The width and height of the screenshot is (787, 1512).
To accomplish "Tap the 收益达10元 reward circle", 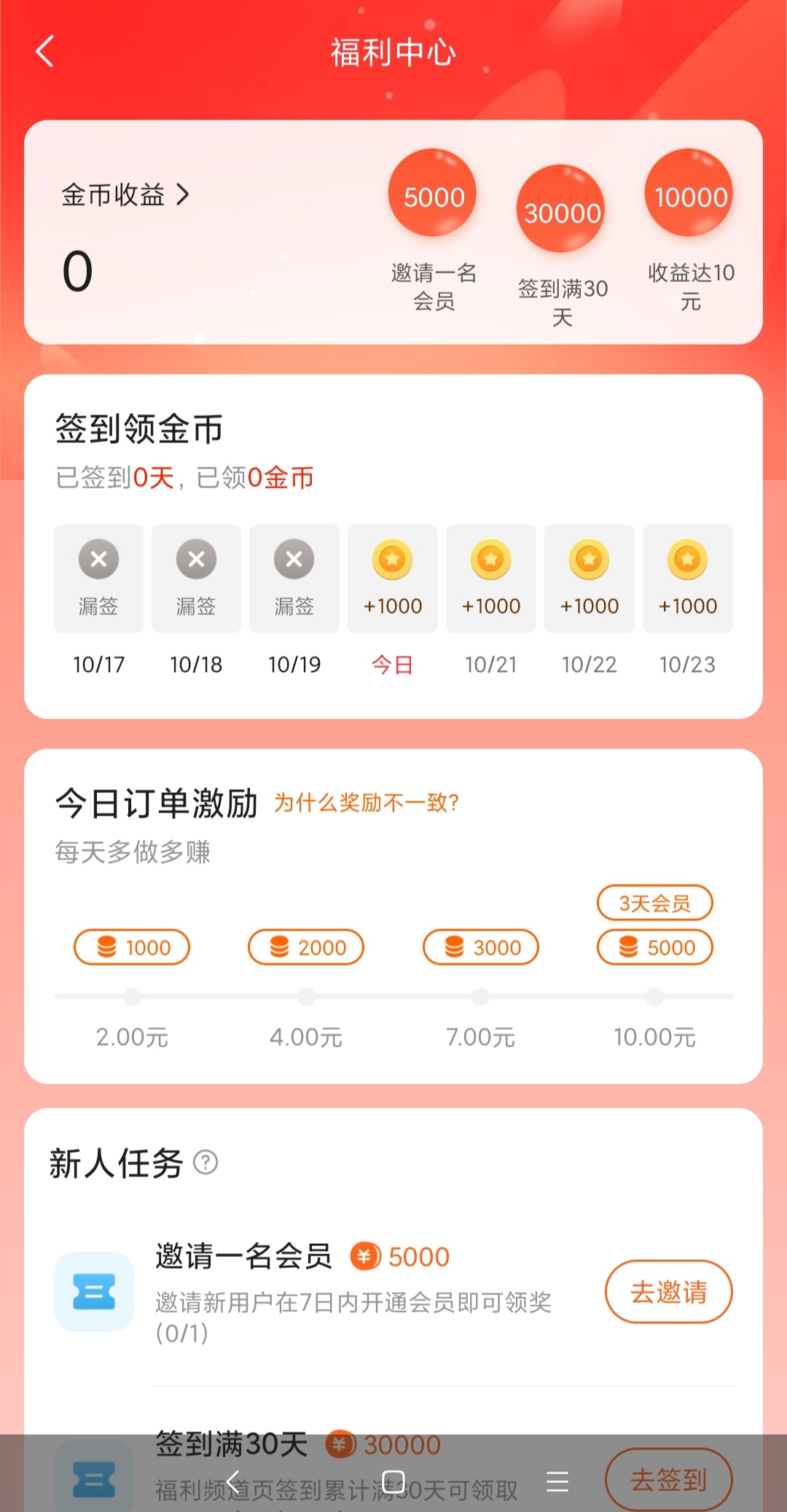I will 688,195.
